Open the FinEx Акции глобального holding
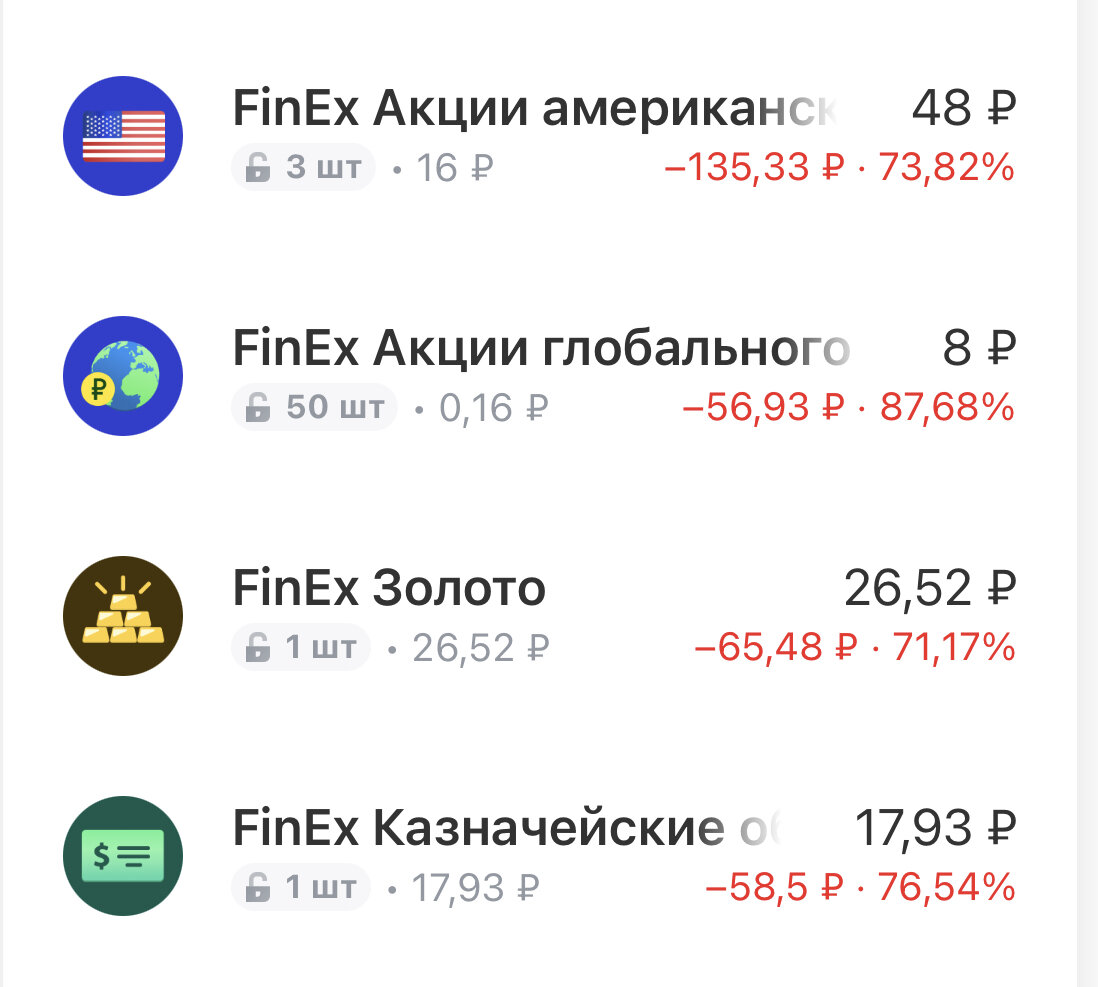The image size is (1098, 987). pyautogui.click(x=540, y=349)
